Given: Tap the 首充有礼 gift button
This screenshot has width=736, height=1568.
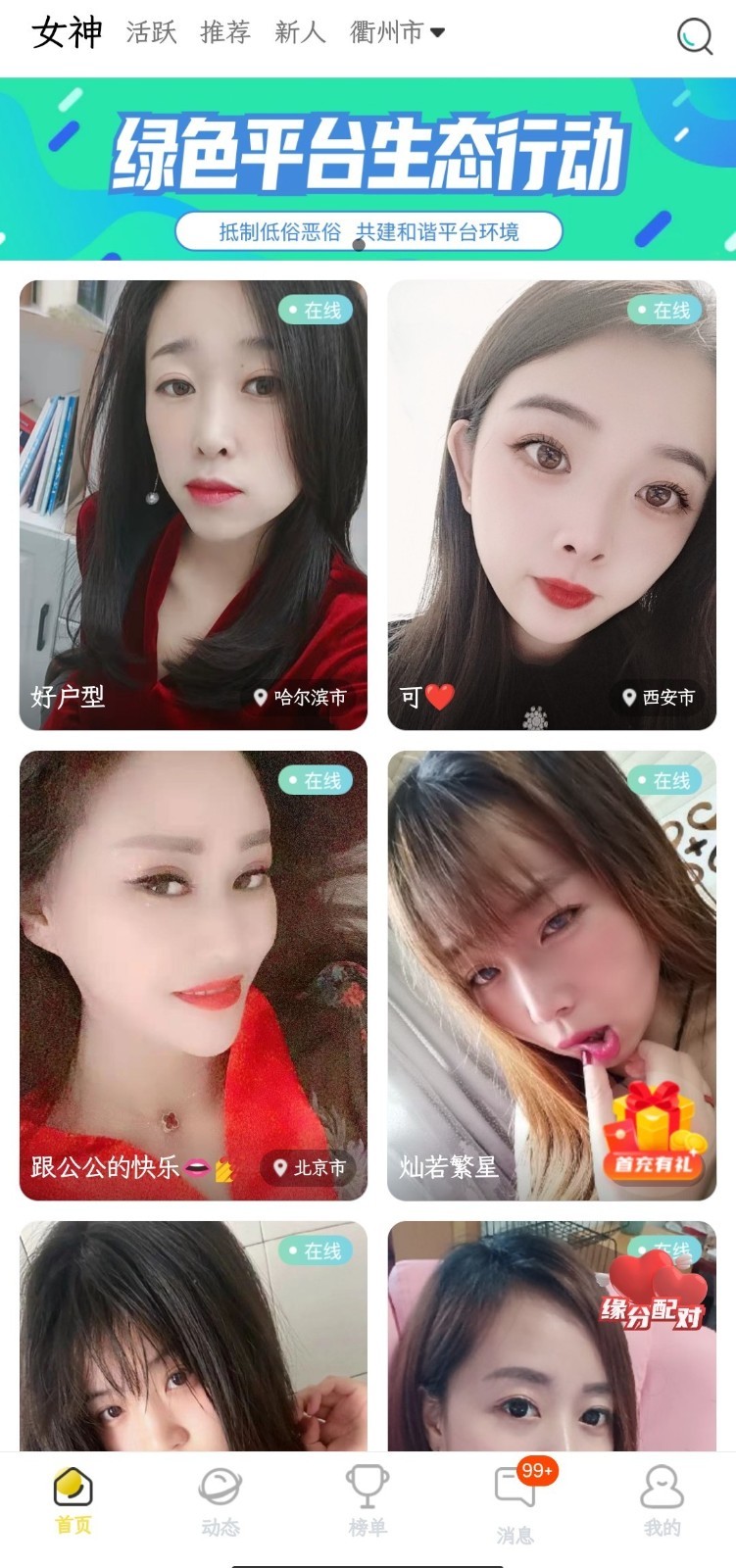Looking at the screenshot, I should click(x=654, y=1129).
